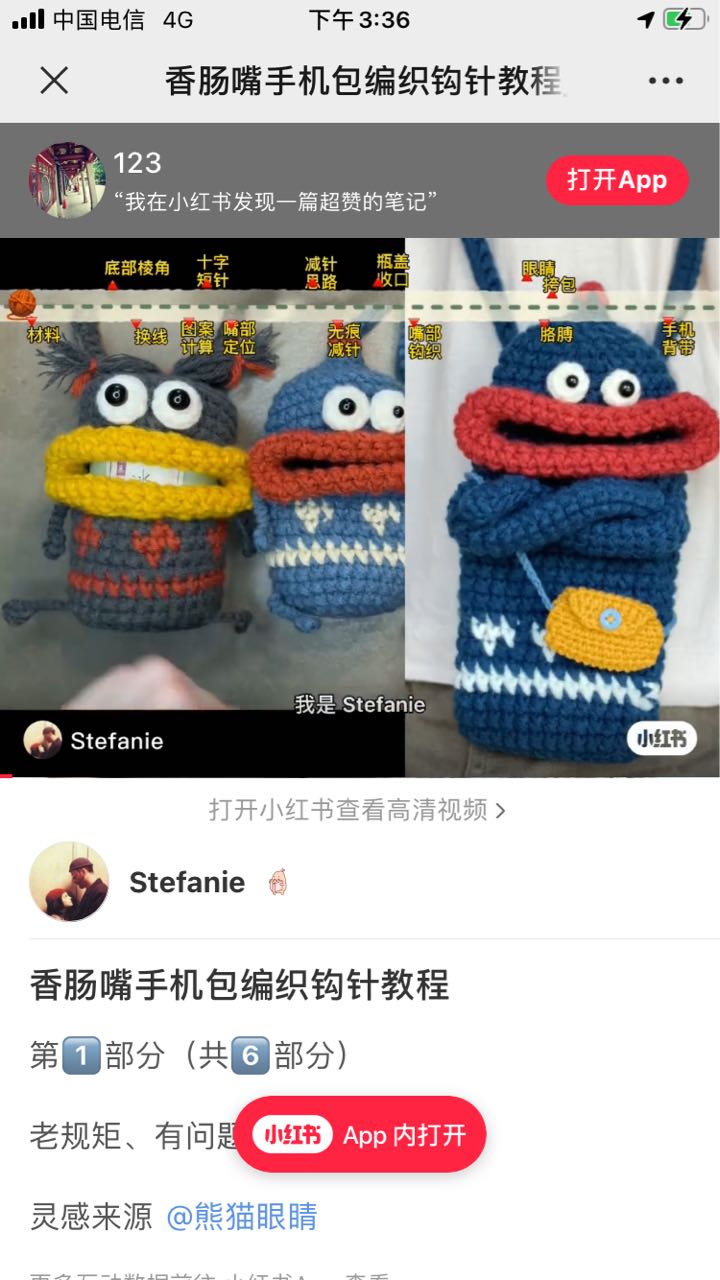Close this shared note page
Image resolution: width=720 pixels, height=1280 pixels.
[54, 81]
